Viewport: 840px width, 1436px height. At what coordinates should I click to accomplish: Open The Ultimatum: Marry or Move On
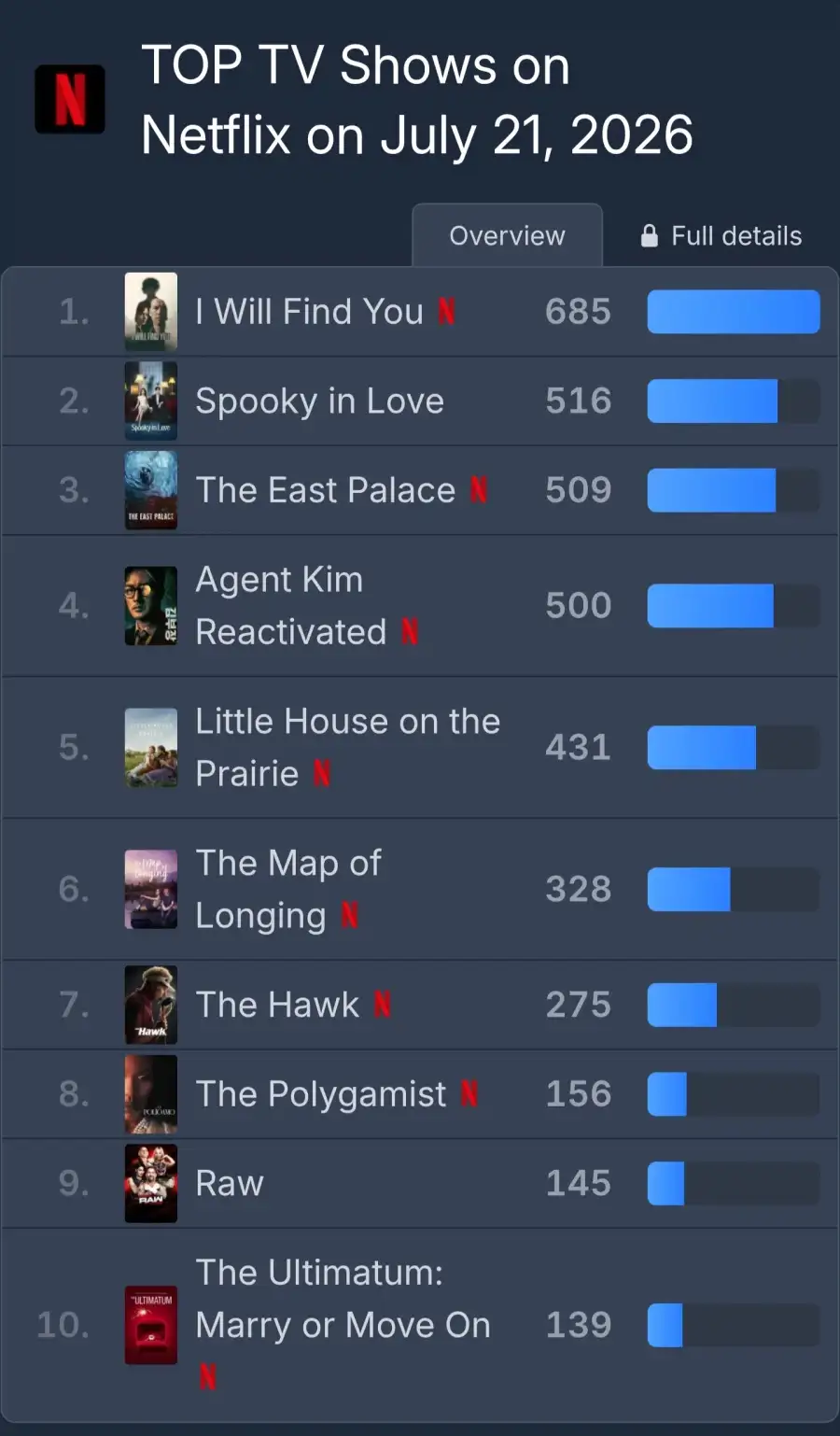420,1325
